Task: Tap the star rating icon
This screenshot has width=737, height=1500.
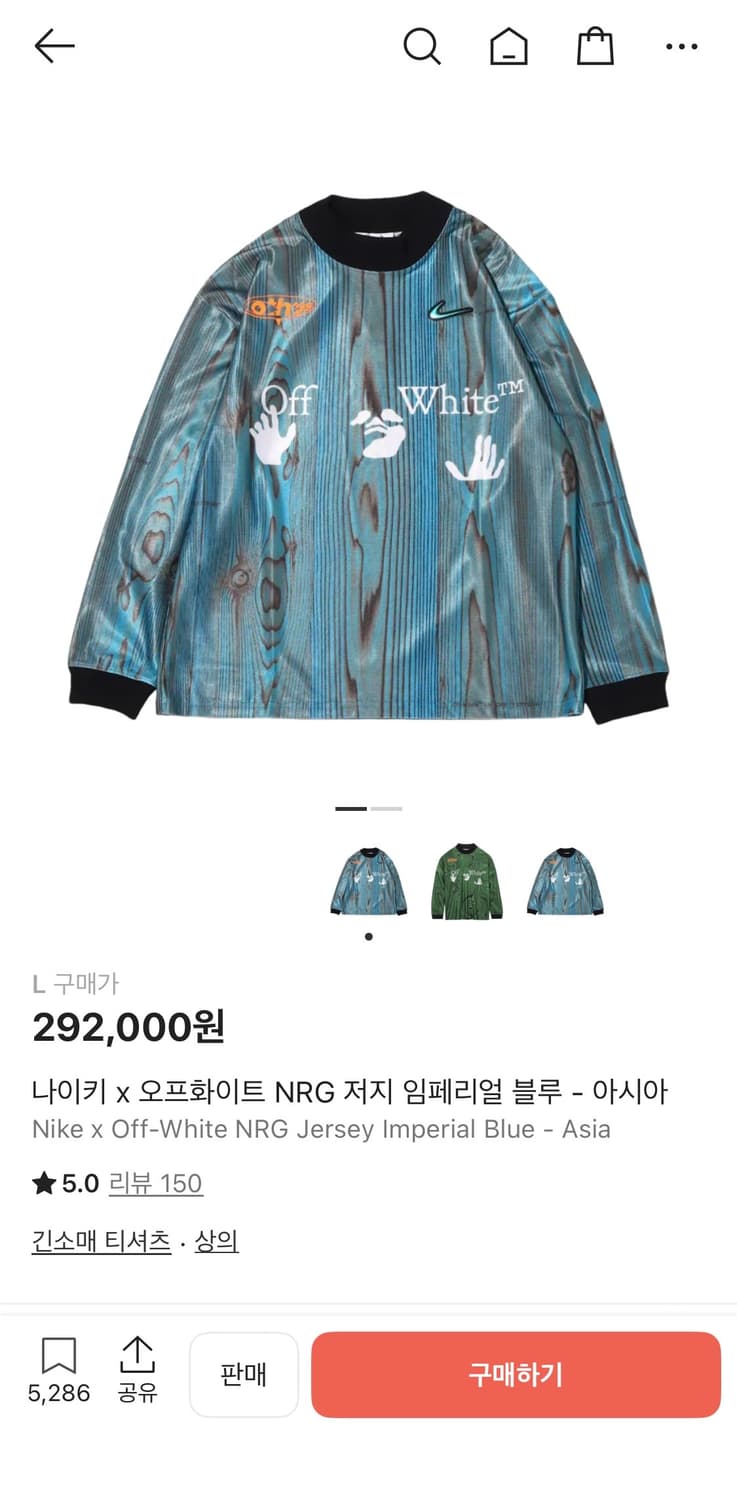Action: [42, 1183]
